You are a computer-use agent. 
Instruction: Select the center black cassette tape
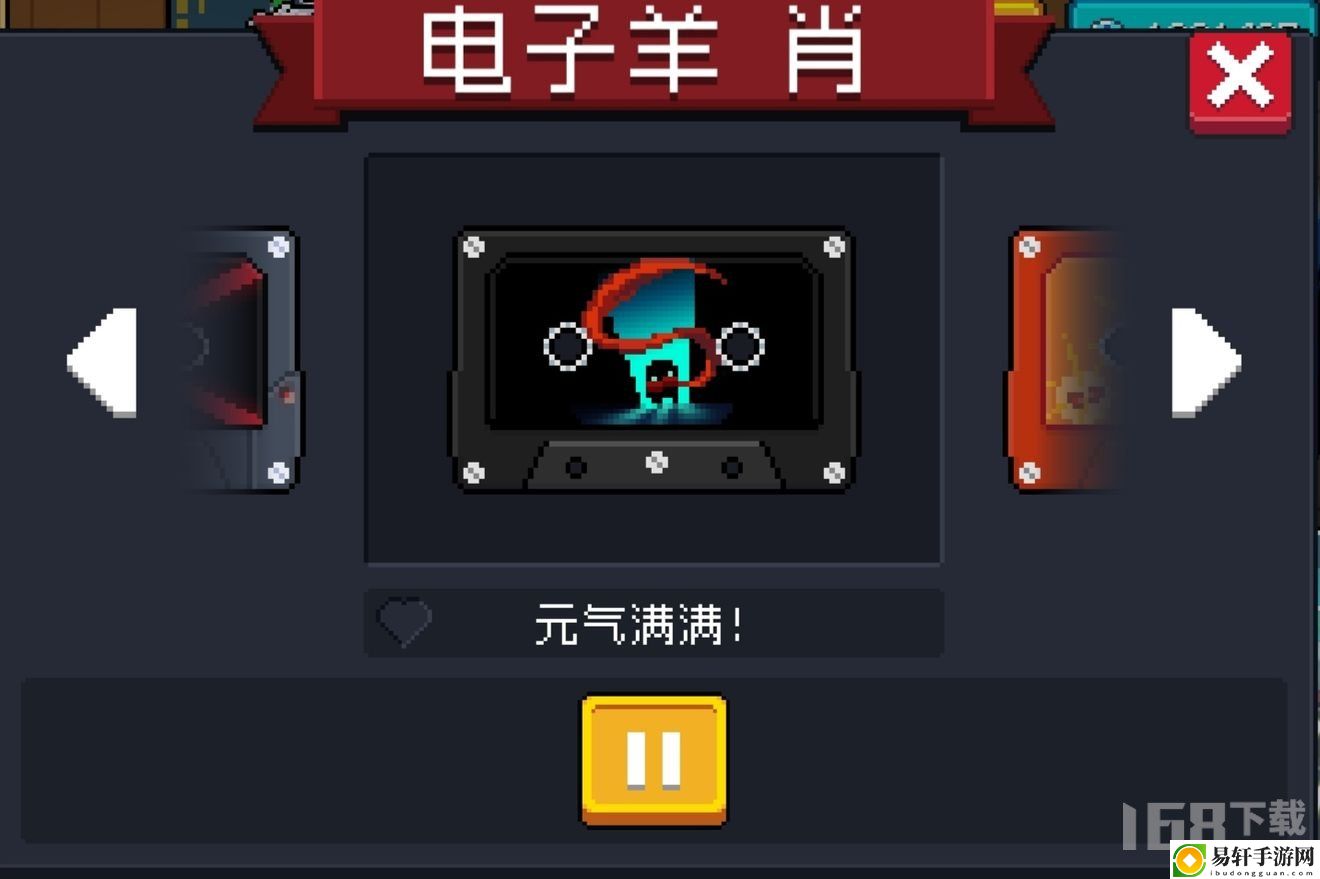tap(654, 360)
